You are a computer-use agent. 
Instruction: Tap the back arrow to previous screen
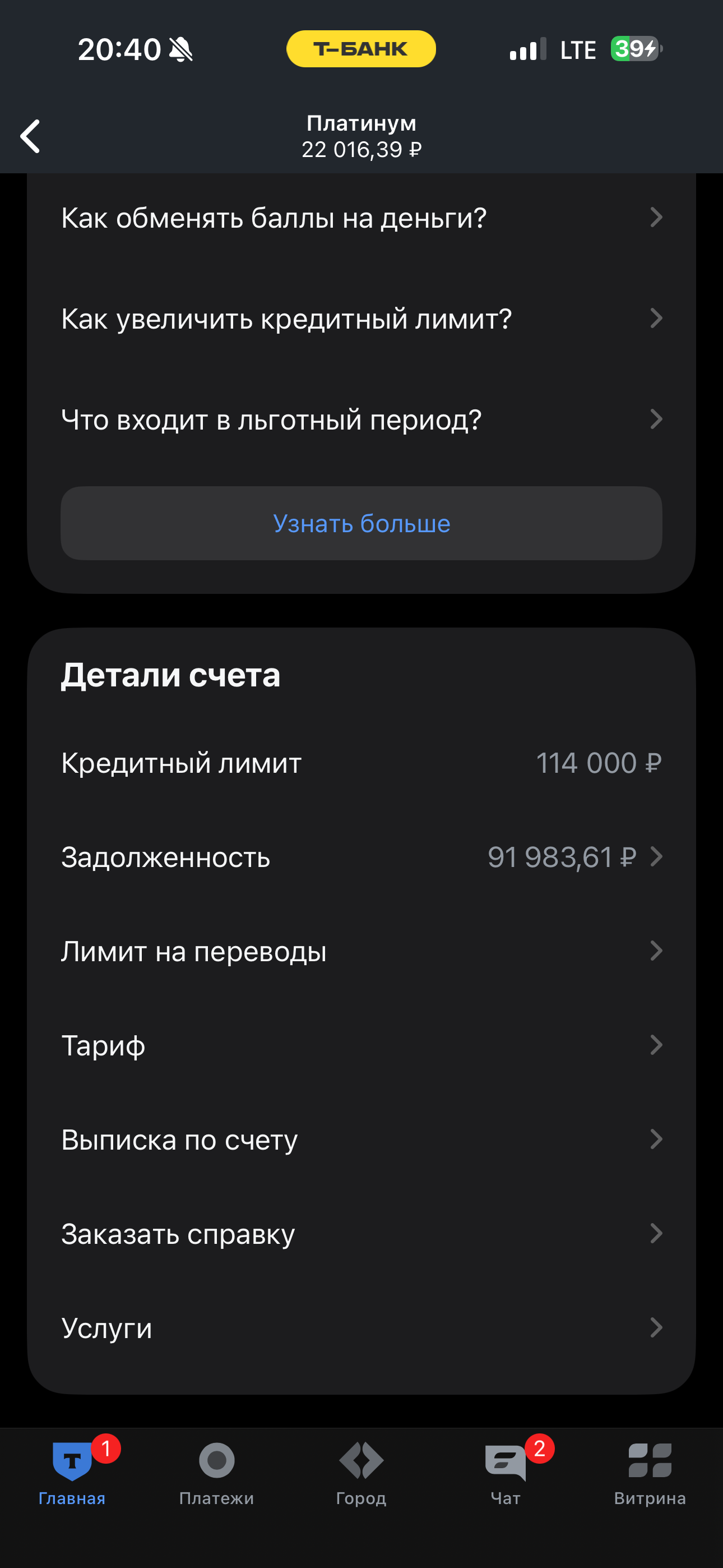click(31, 135)
